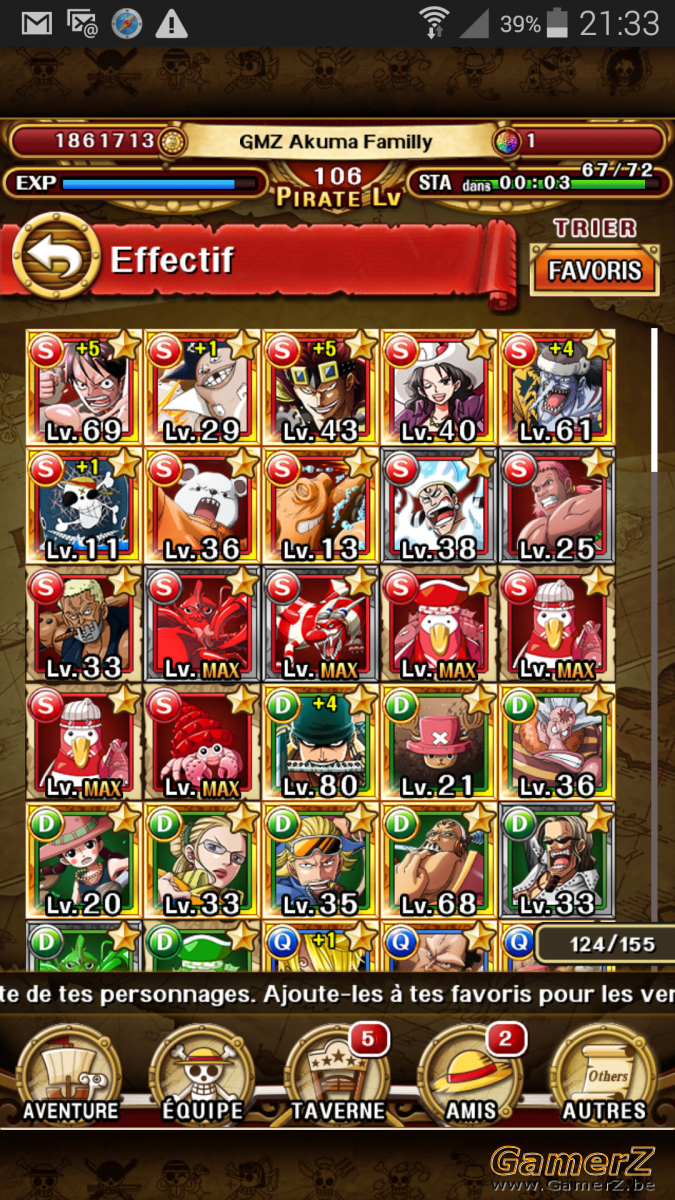Open the Lv.13 character card
Image resolution: width=675 pixels, height=1200 pixels.
click(320, 506)
